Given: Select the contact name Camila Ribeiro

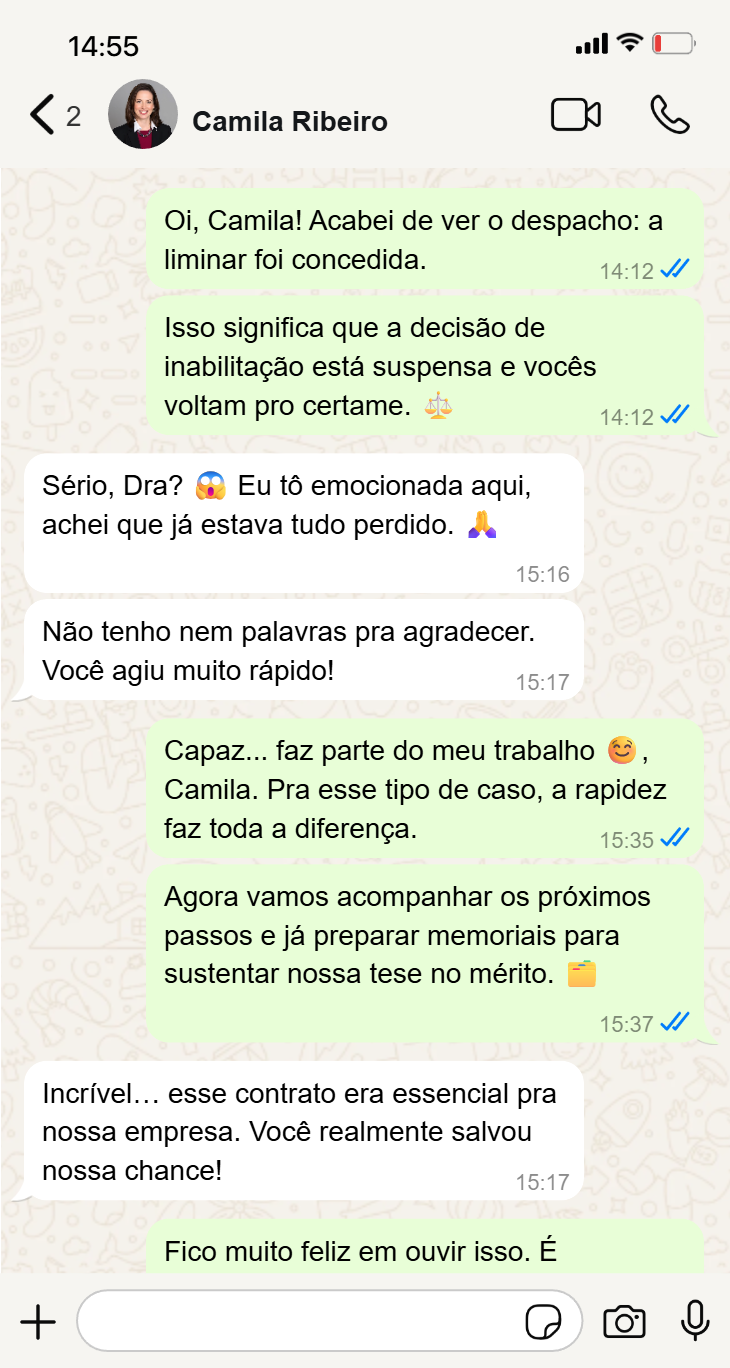Looking at the screenshot, I should 290,120.
